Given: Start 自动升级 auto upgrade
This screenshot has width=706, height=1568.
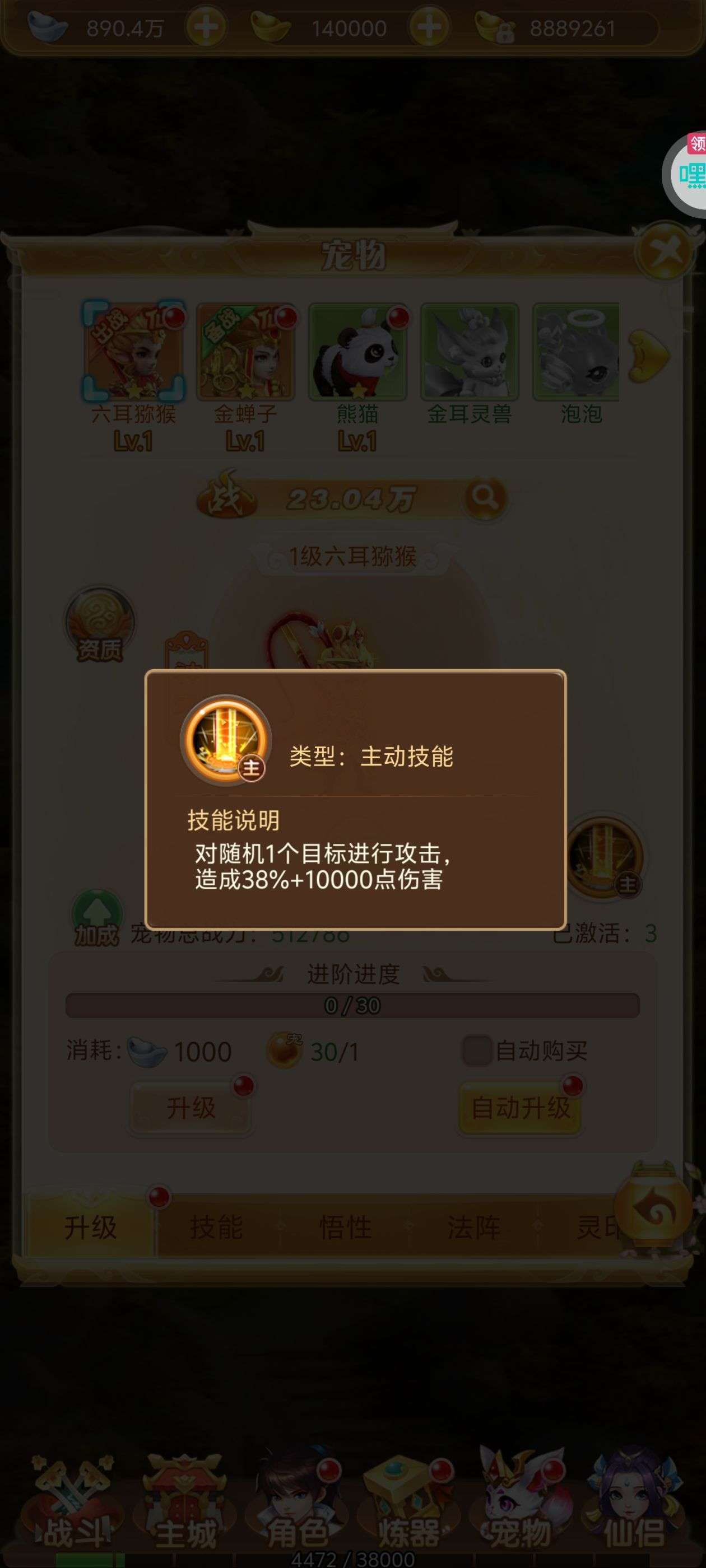Looking at the screenshot, I should click(519, 1107).
